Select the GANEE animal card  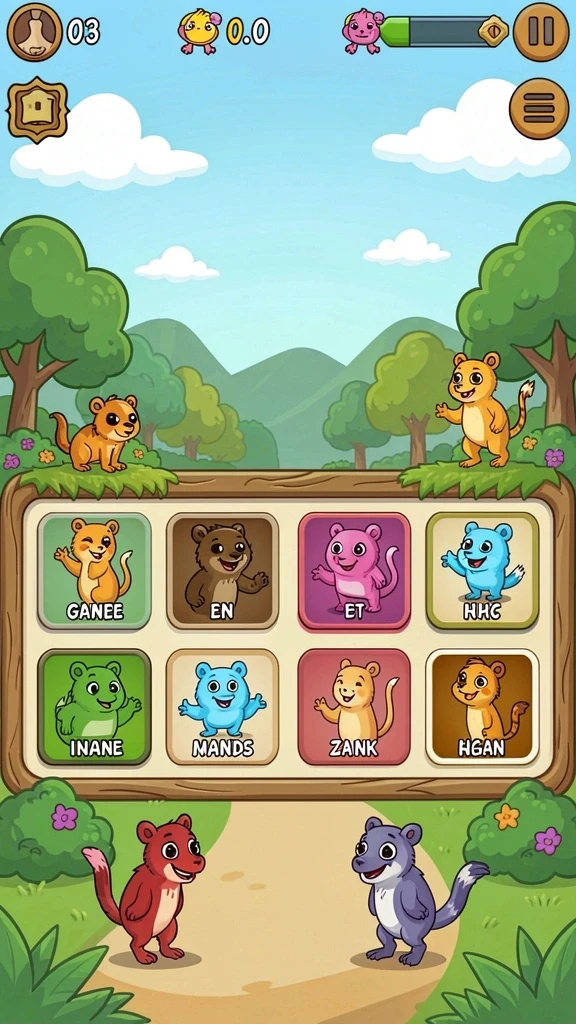(x=95, y=571)
